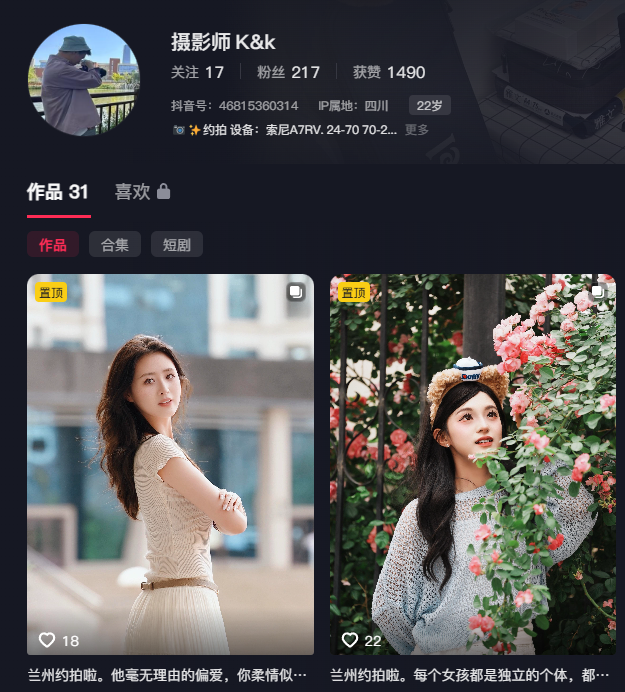Screen dimensions: 625x692
Task: Open the photographer's profile avatar
Action: (x=83, y=80)
